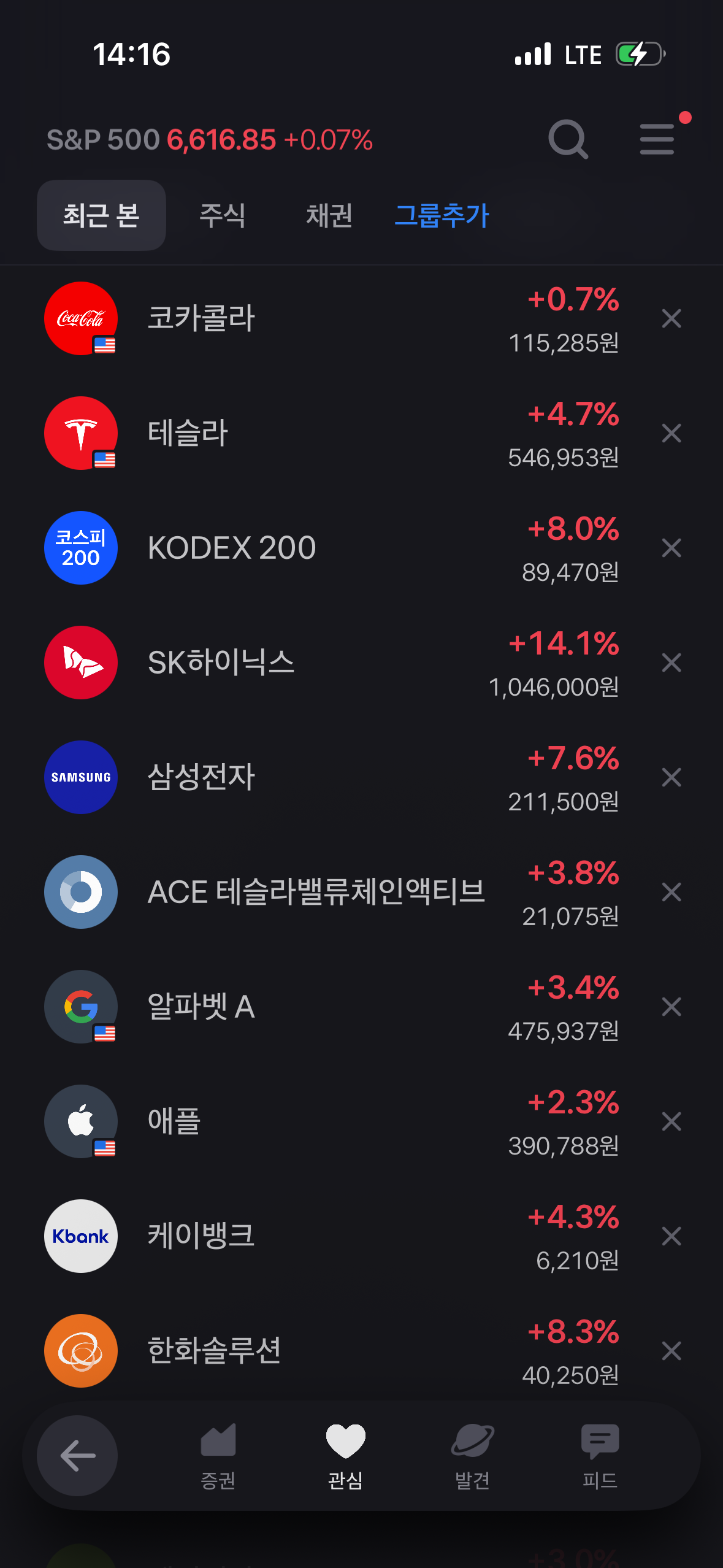Screen dimensions: 723x1568
Task: Go back with the arrow button
Action: [77, 1455]
